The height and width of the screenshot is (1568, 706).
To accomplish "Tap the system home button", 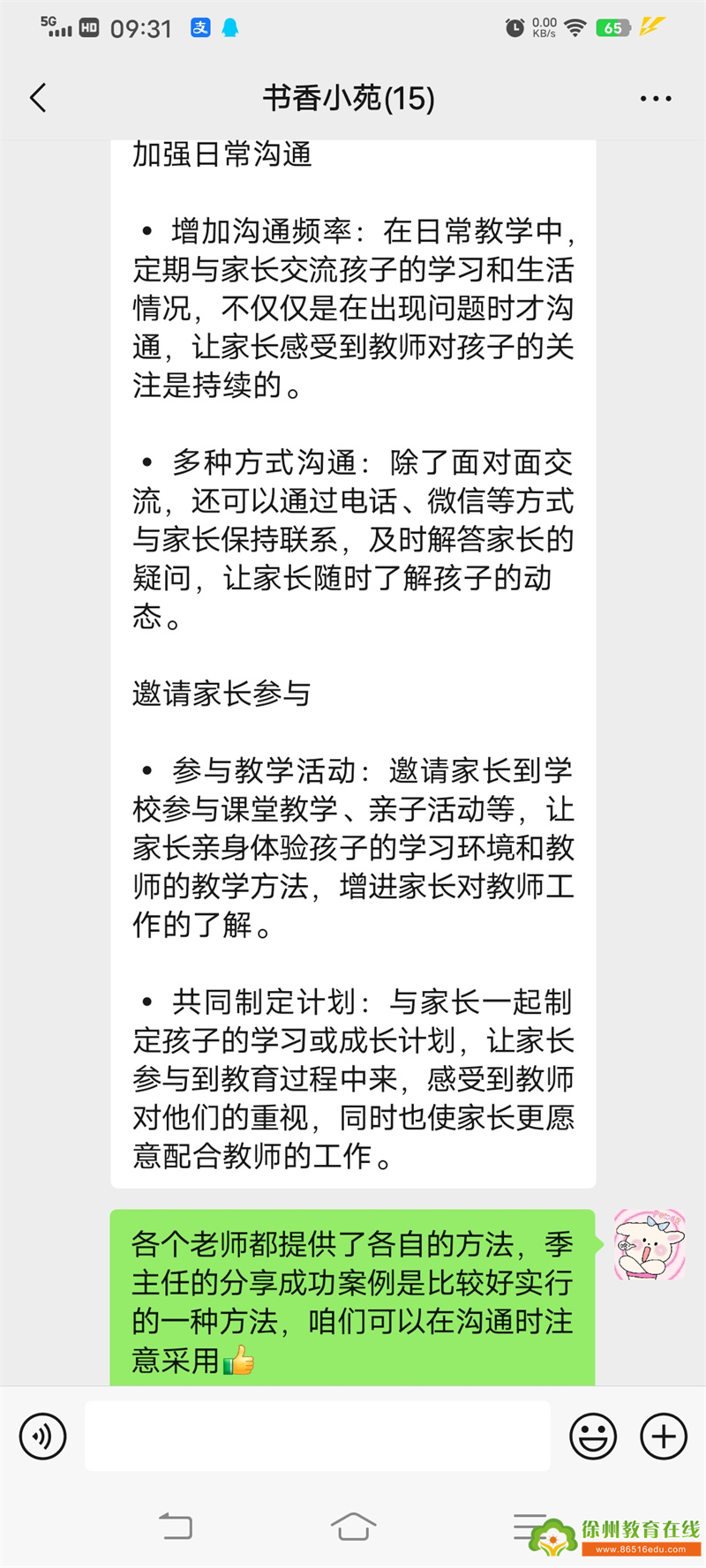I will click(353, 1526).
